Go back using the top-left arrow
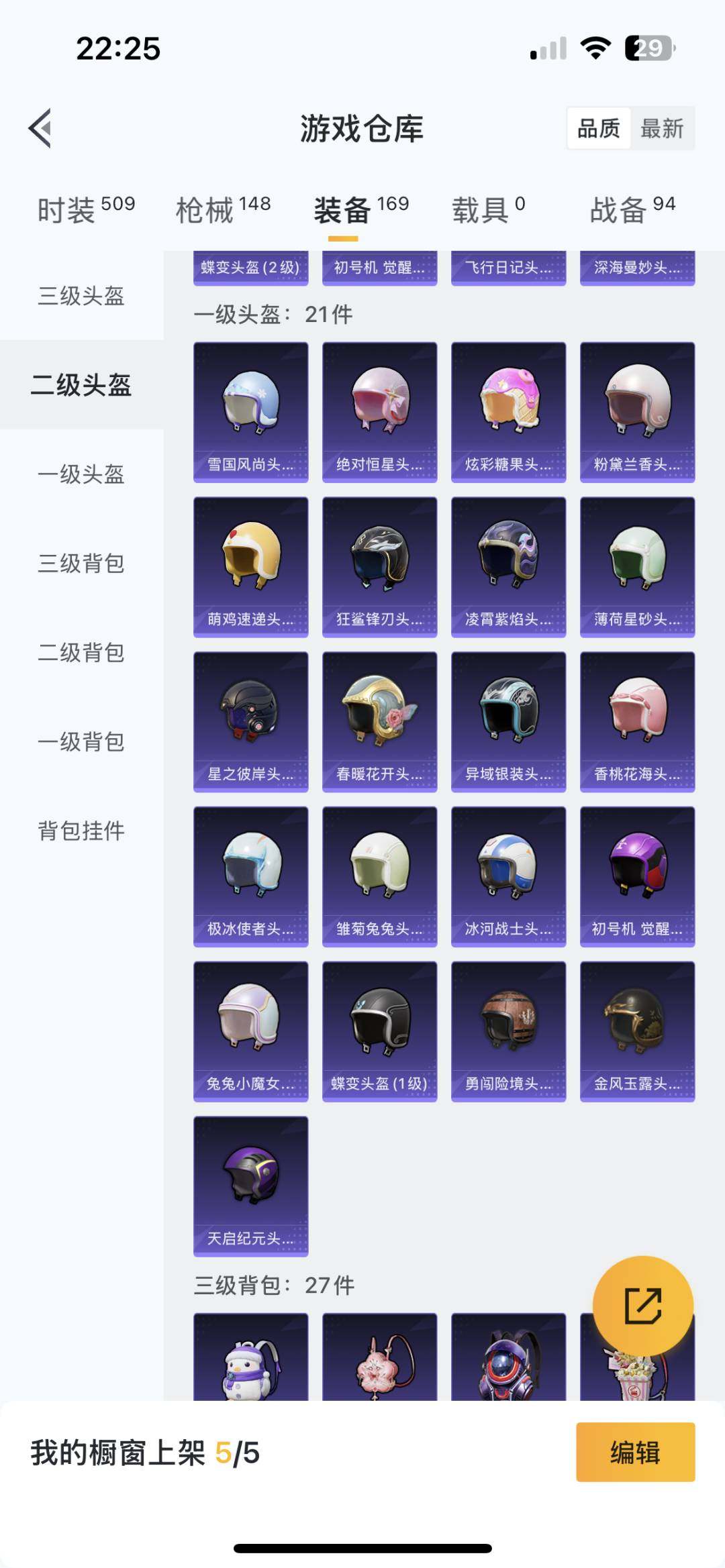Image resolution: width=725 pixels, height=1568 pixels. click(40, 128)
